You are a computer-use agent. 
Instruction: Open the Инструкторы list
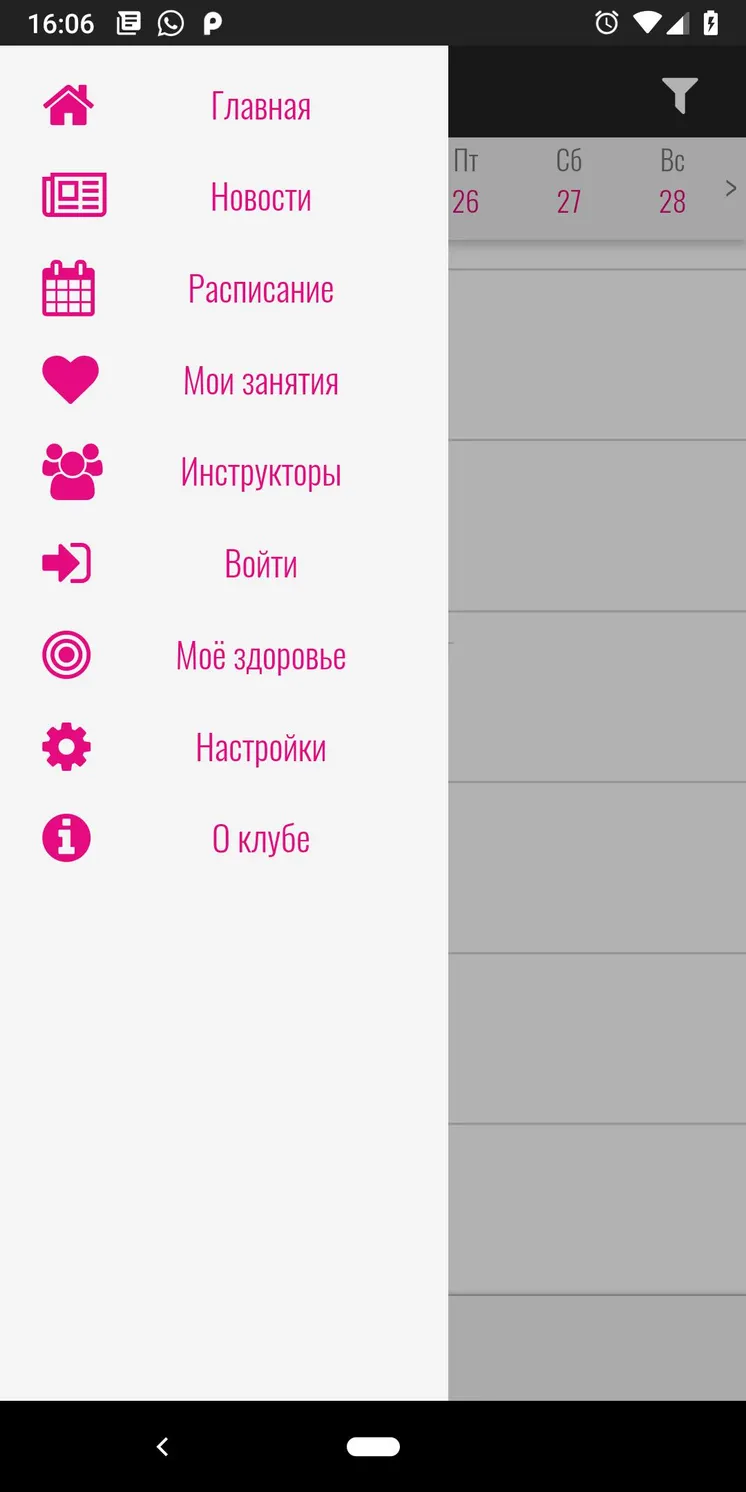pos(224,472)
